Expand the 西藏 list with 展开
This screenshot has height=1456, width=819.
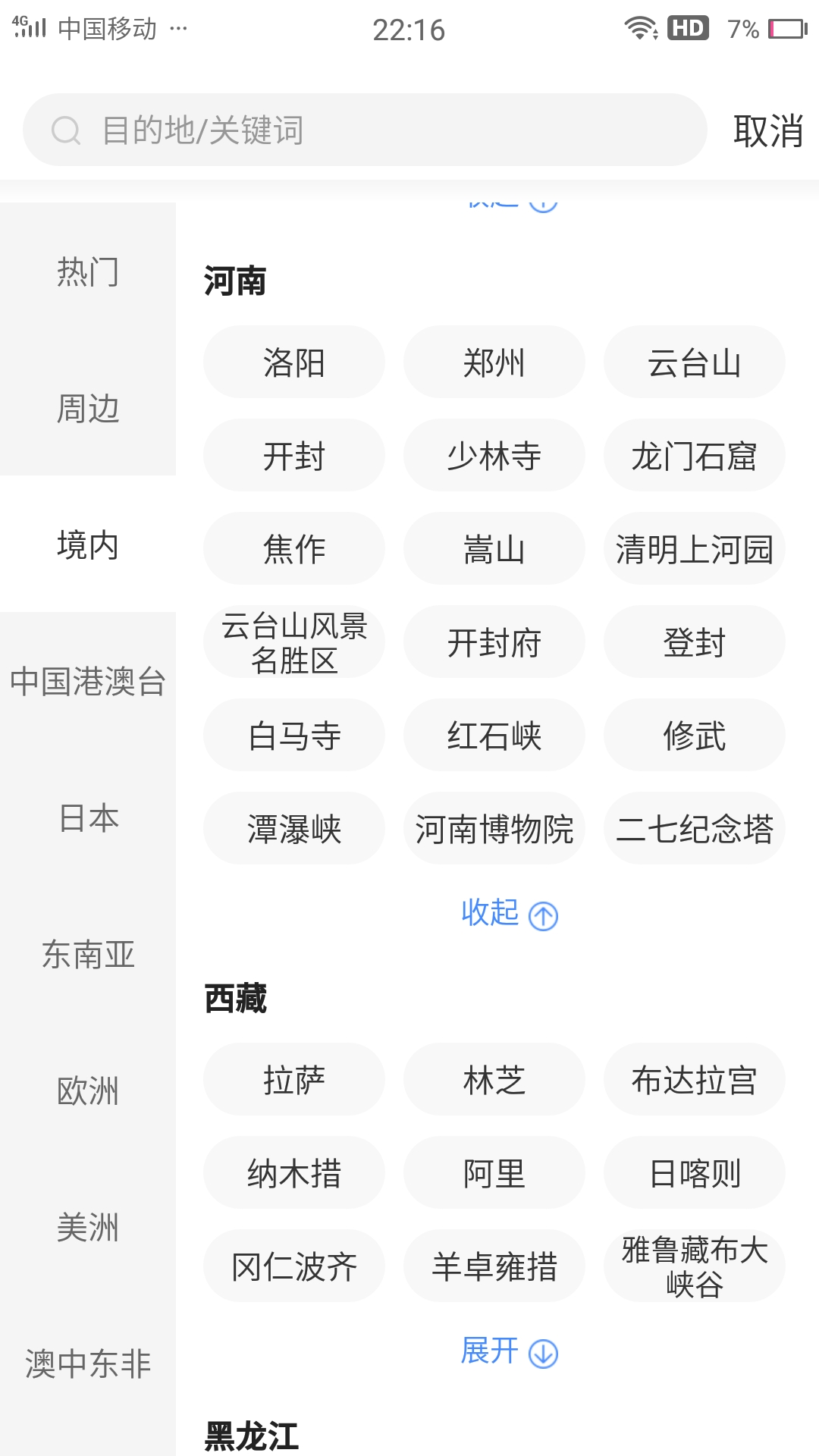click(x=510, y=1351)
